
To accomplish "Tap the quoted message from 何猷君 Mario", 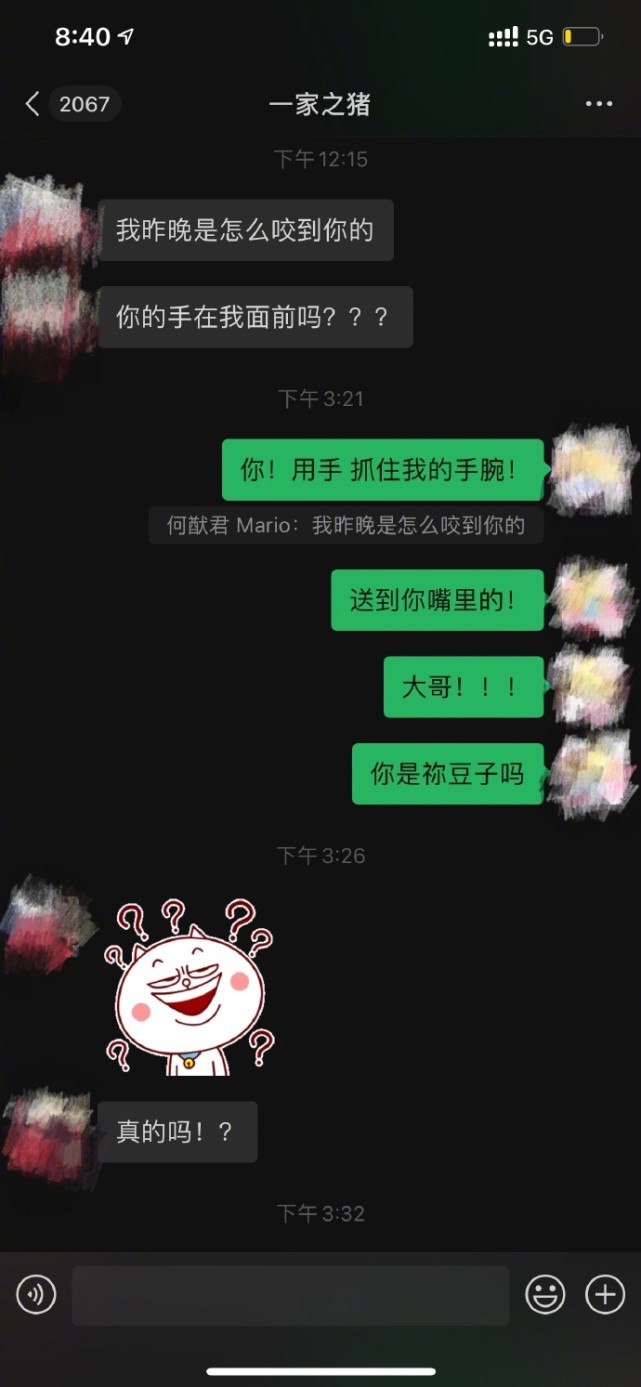I will [x=345, y=526].
